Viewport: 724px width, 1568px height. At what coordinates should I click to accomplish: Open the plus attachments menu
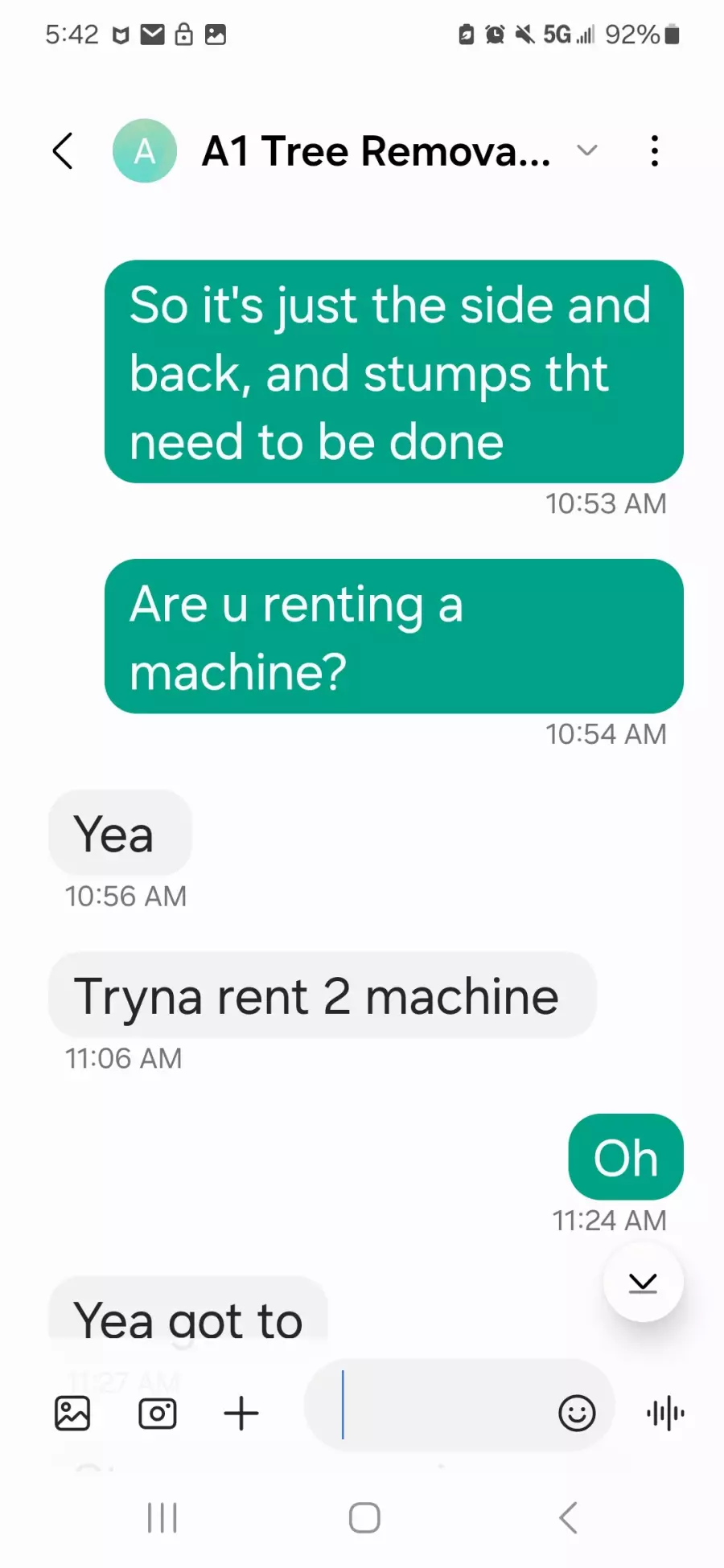point(241,1413)
